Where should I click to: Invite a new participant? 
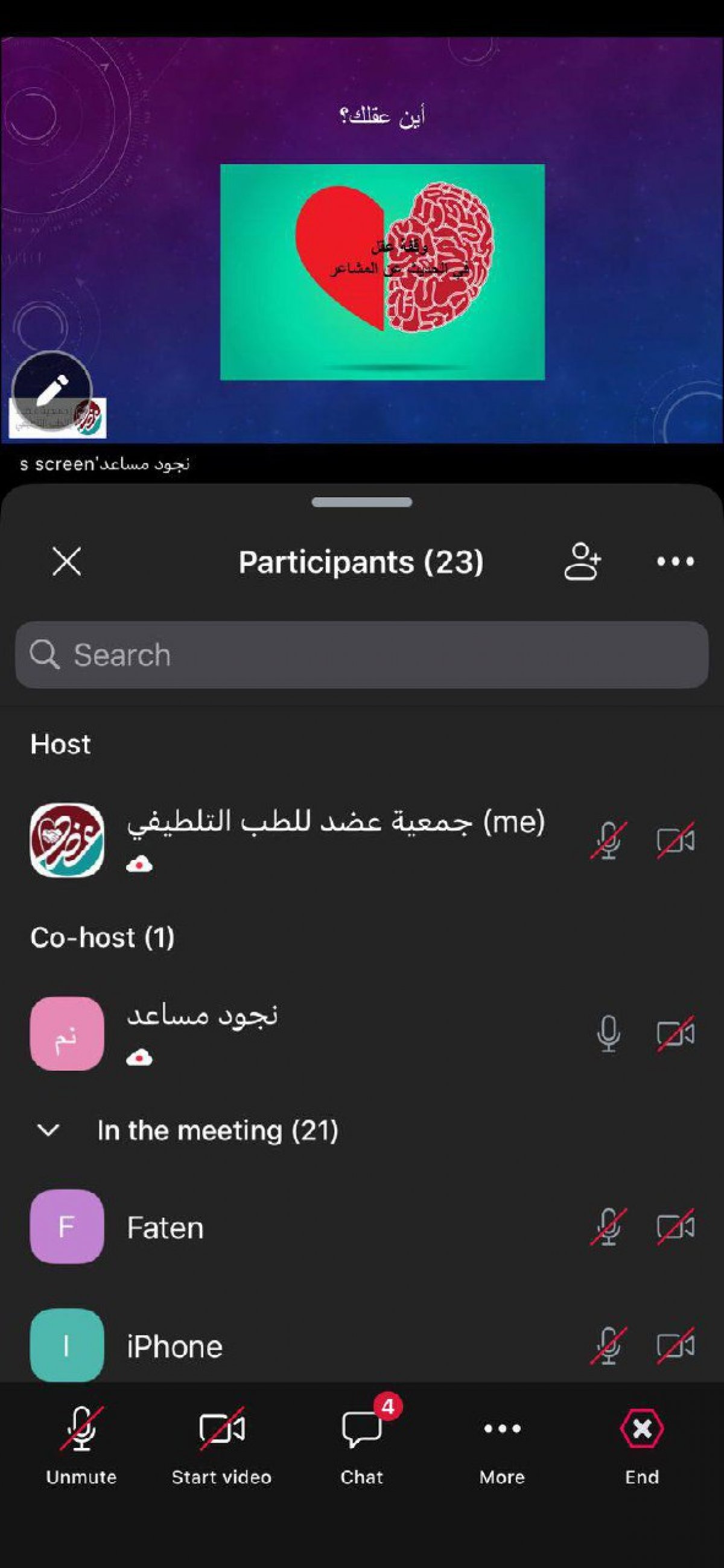tap(582, 561)
